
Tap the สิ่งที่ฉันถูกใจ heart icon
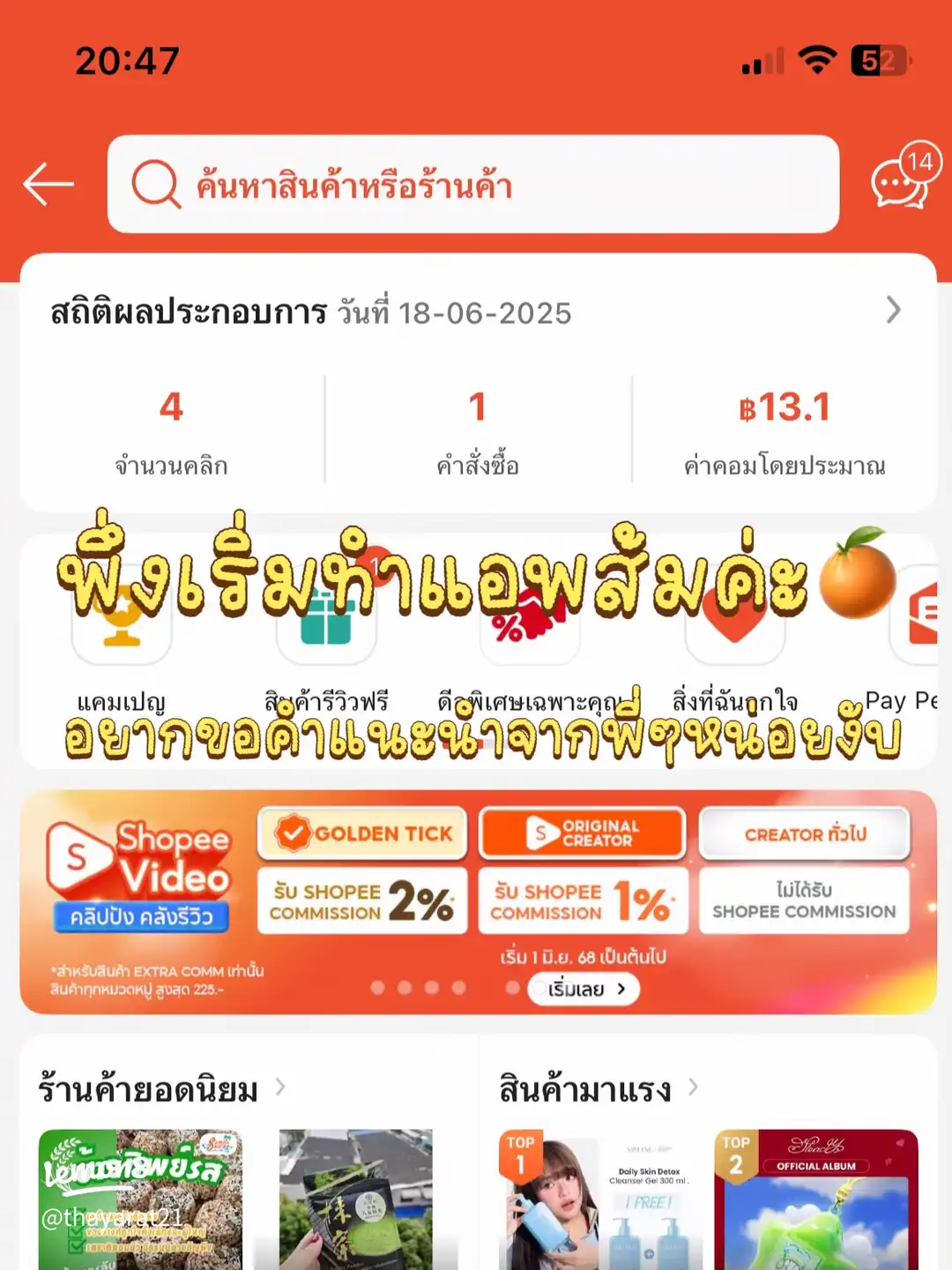[x=734, y=624]
